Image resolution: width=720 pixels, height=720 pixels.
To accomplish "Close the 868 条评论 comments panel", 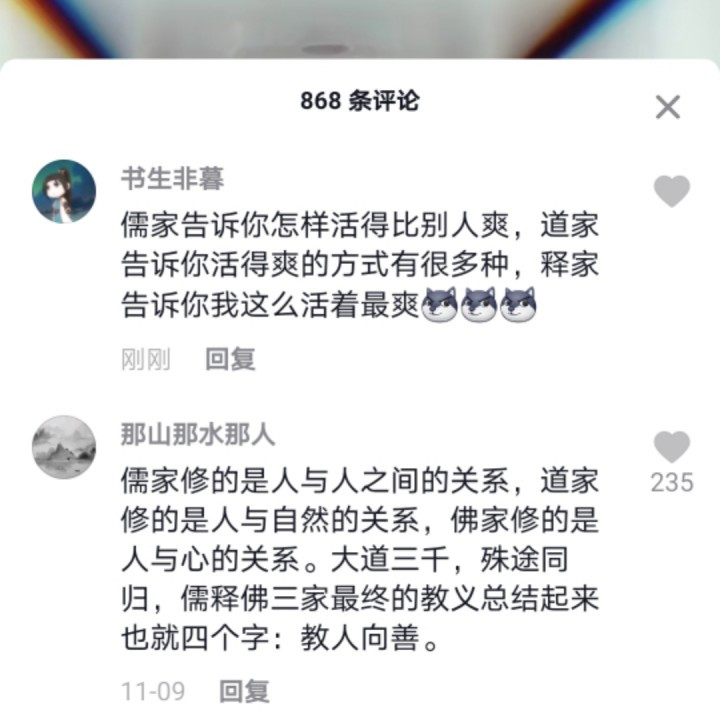I will (x=668, y=107).
